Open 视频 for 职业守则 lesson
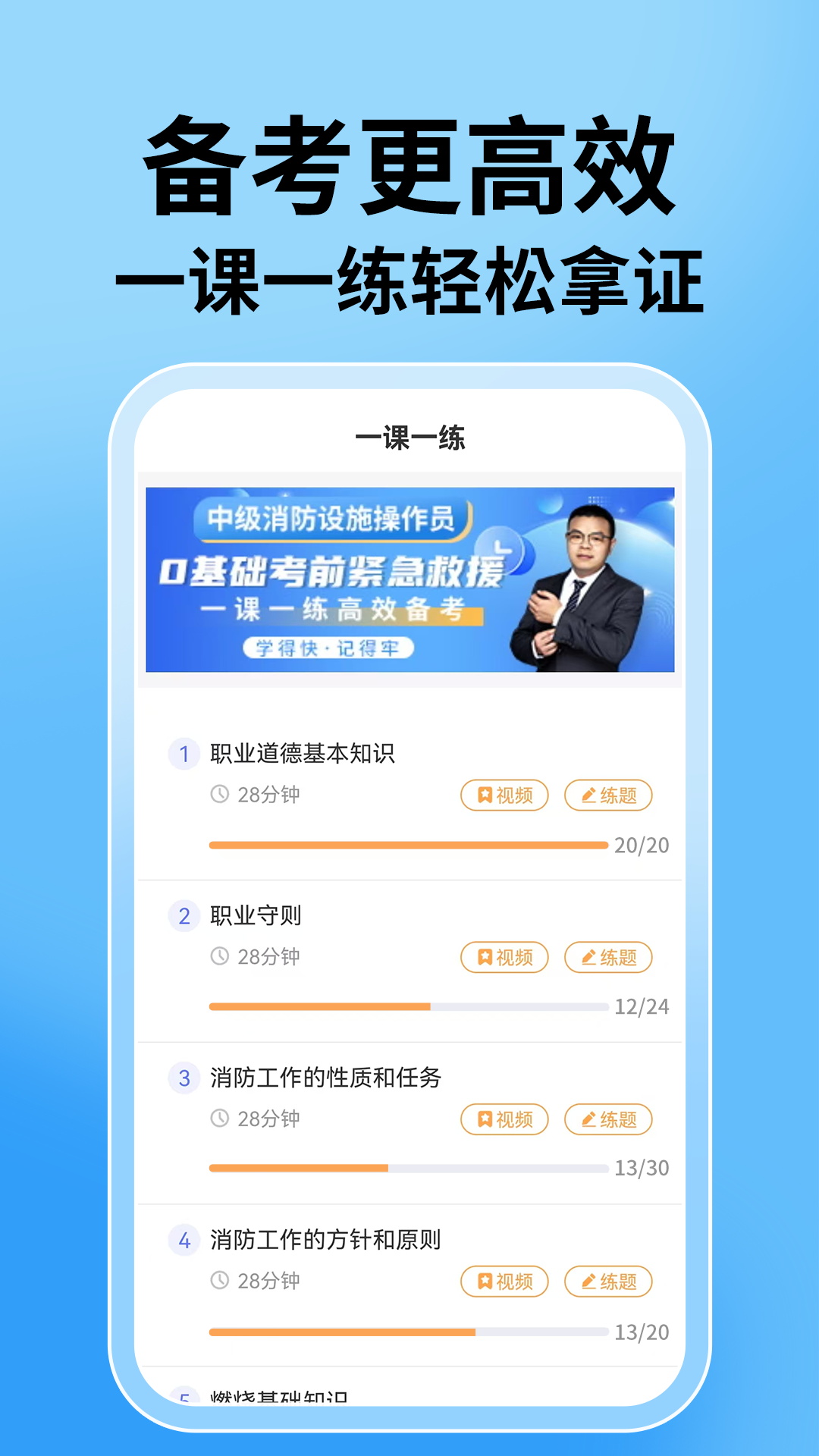Viewport: 819px width, 1456px height. point(504,958)
